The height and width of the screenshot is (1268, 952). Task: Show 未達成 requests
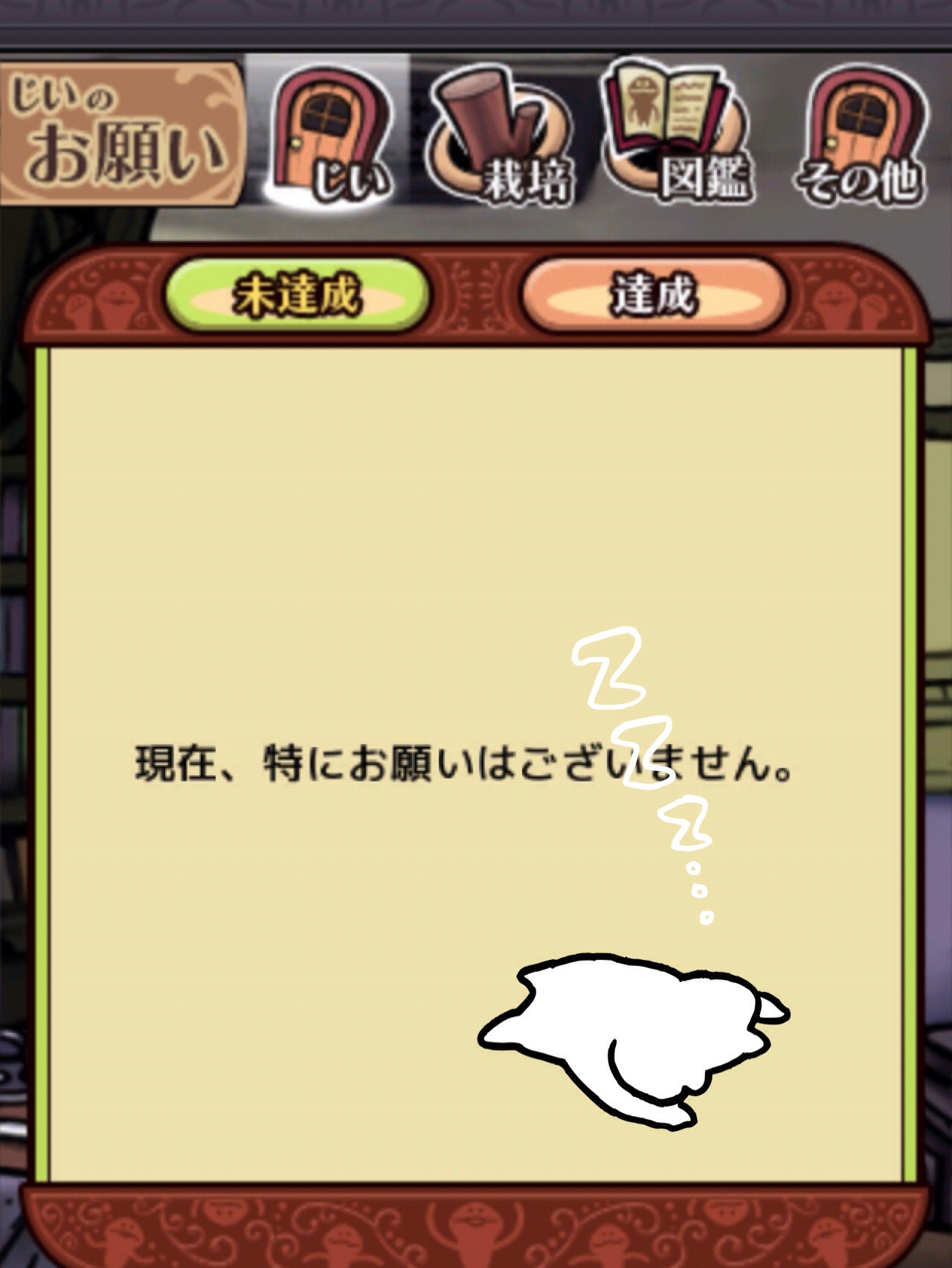pos(297,296)
